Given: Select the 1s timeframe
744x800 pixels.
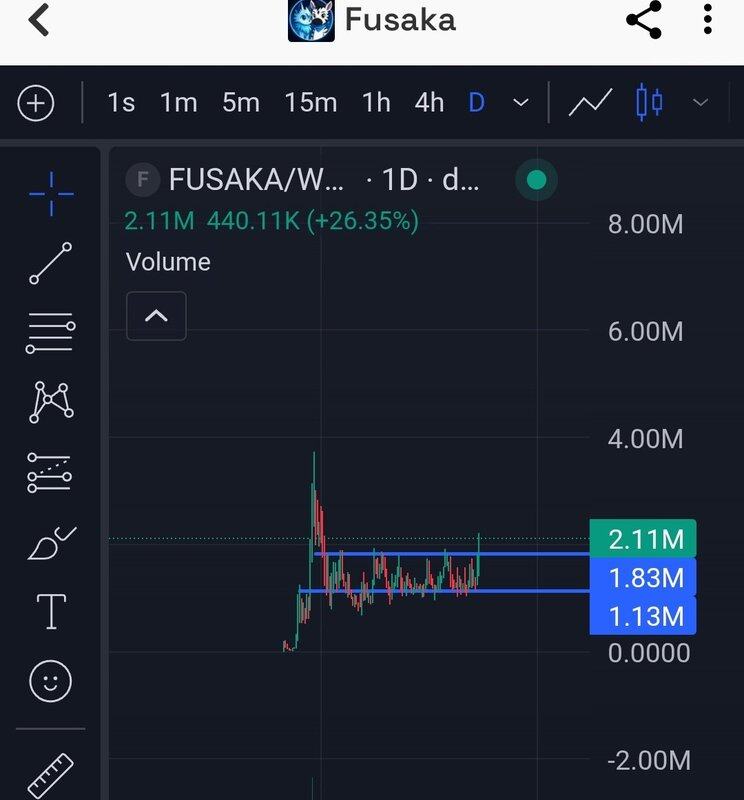Looking at the screenshot, I should click(121, 103).
